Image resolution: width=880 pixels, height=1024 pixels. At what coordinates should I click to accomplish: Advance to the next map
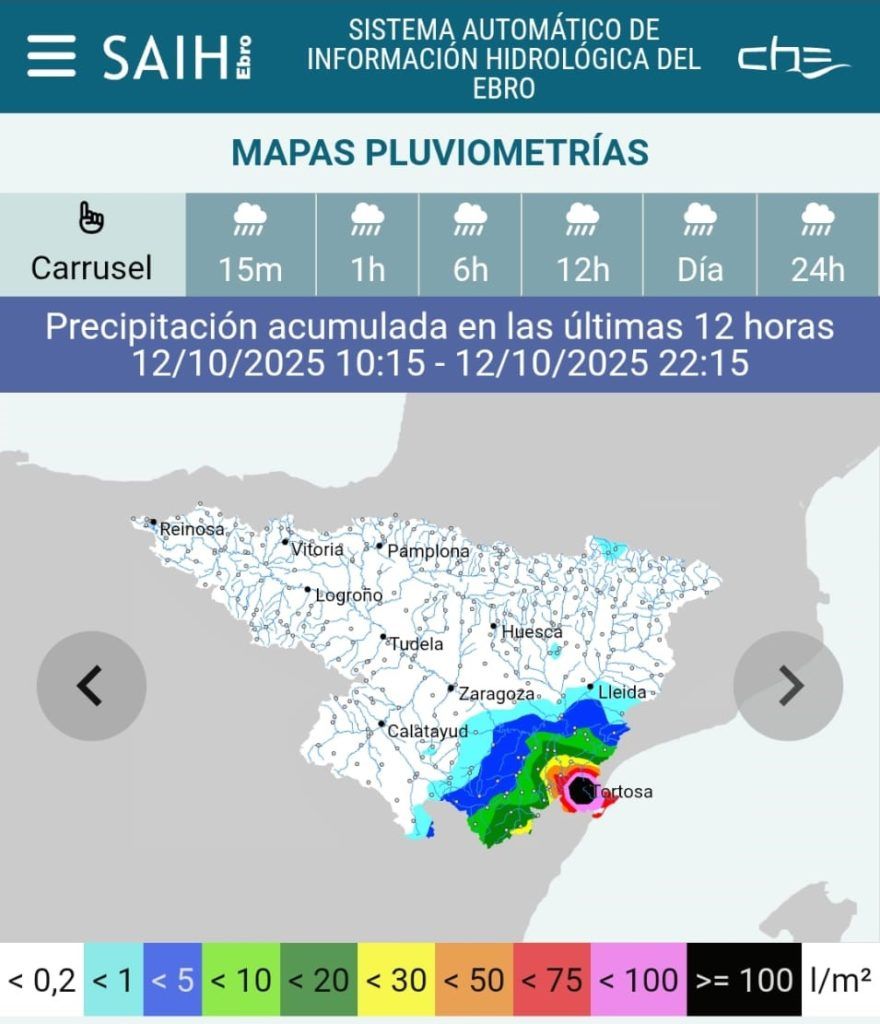tap(788, 686)
